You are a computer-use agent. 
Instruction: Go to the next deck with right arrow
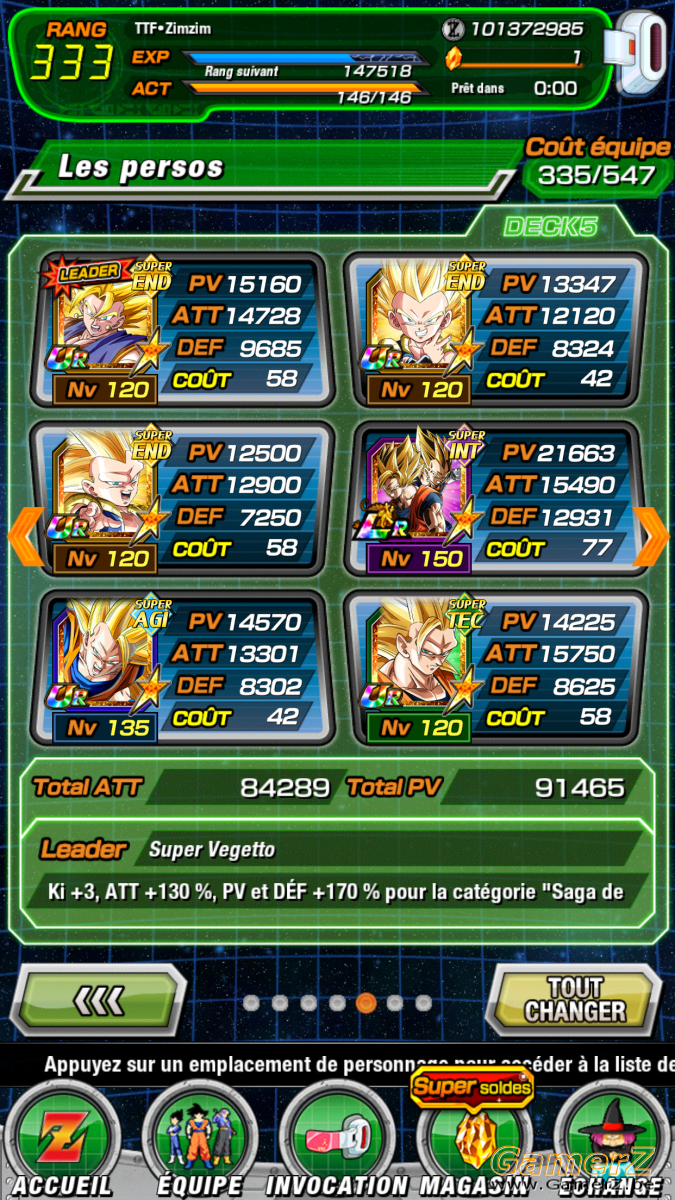(x=651, y=537)
